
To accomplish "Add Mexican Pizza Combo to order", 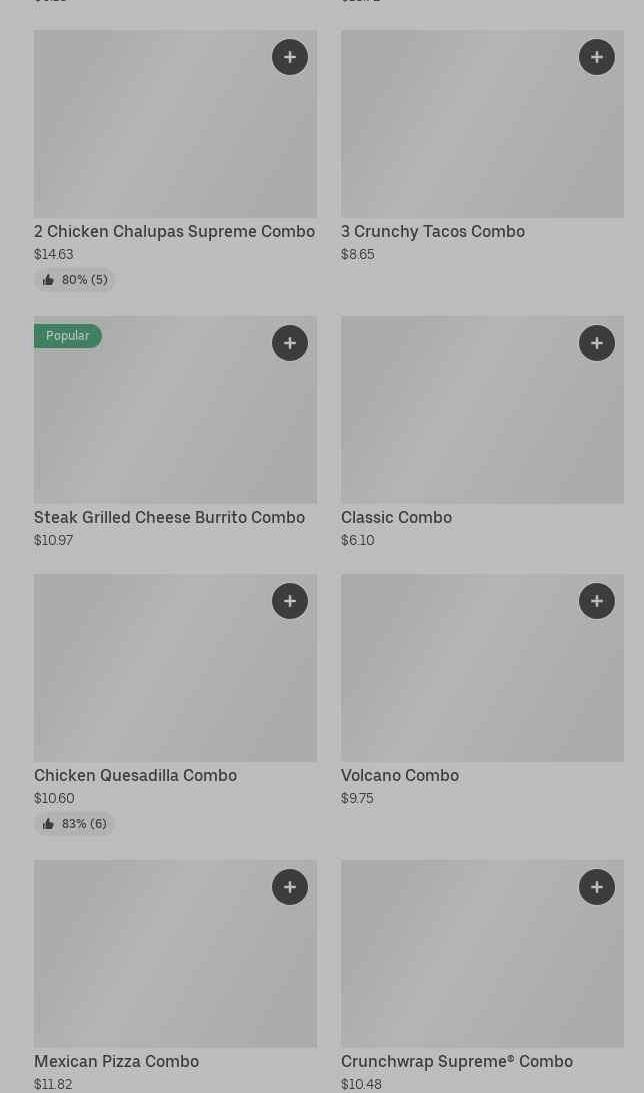I will pos(290,887).
